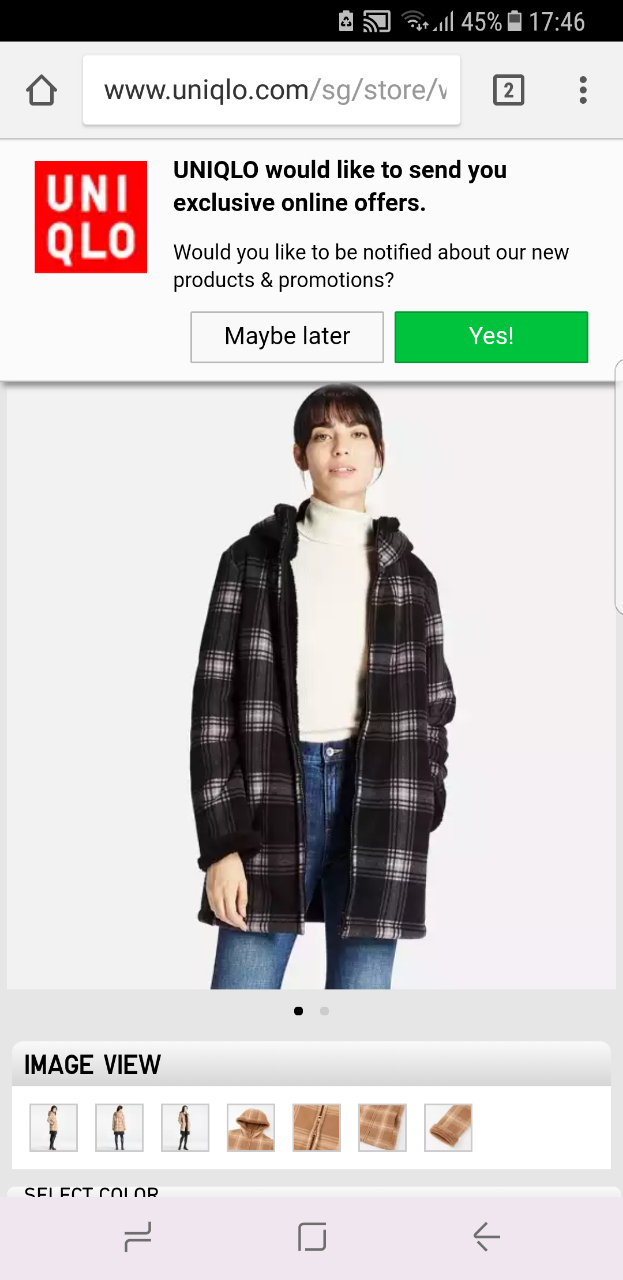Open the browser overflow menu
Image resolution: width=623 pixels, height=1280 pixels.
pyautogui.click(x=583, y=91)
